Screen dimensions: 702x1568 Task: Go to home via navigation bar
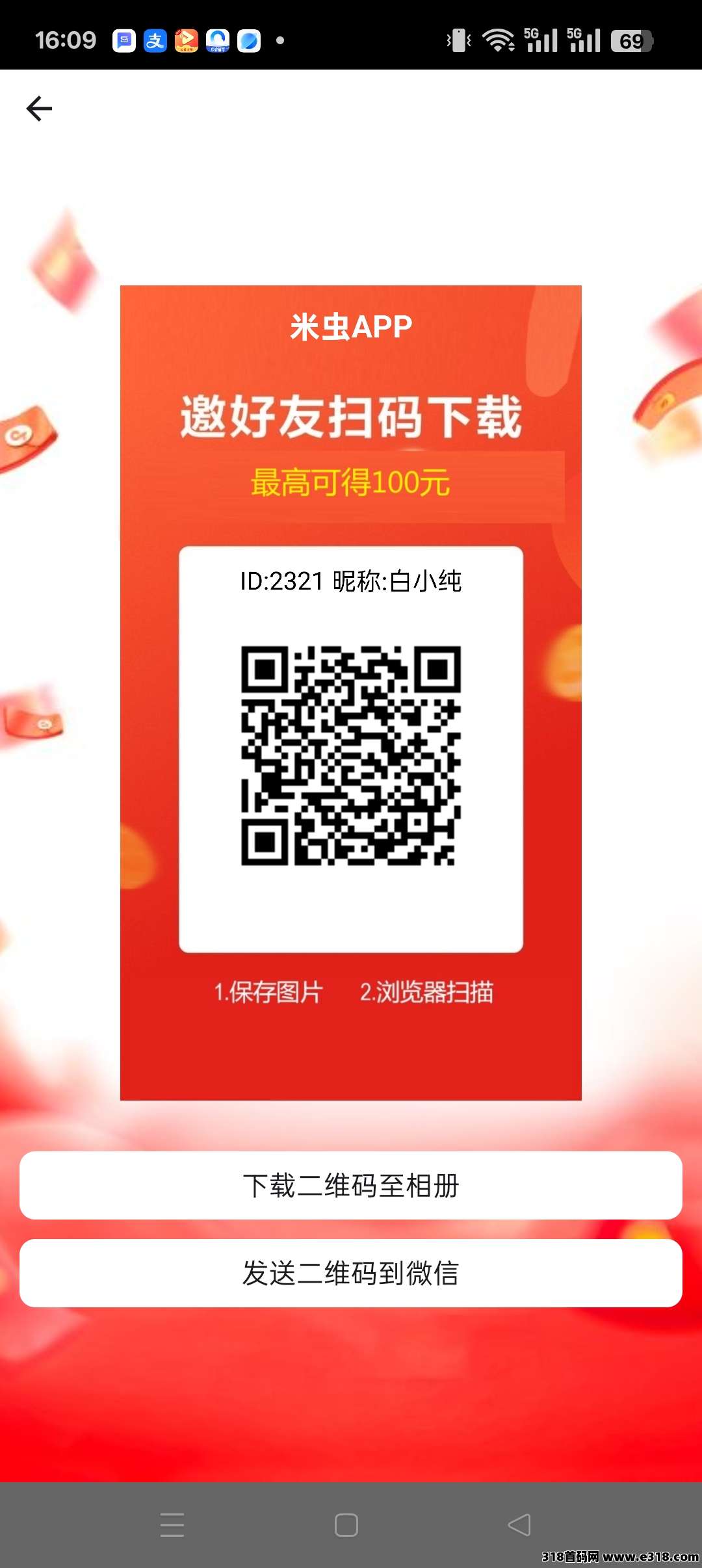[346, 1524]
